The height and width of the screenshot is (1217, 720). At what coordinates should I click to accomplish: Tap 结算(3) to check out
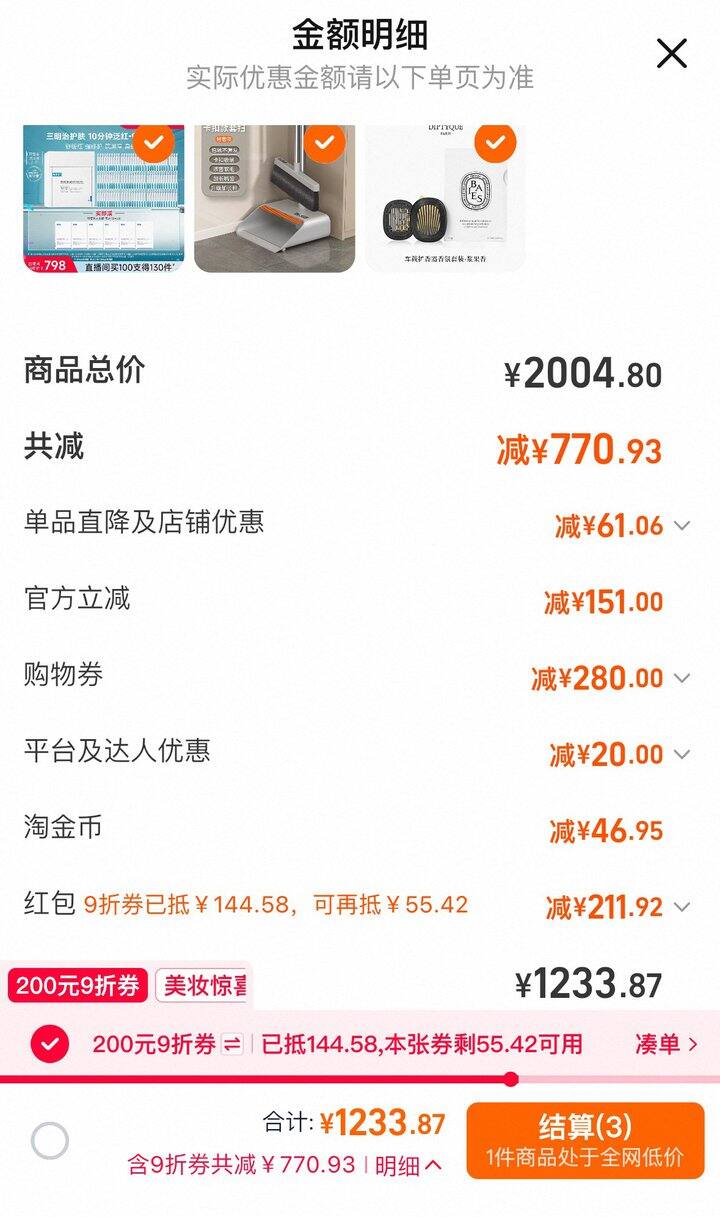click(585, 1140)
